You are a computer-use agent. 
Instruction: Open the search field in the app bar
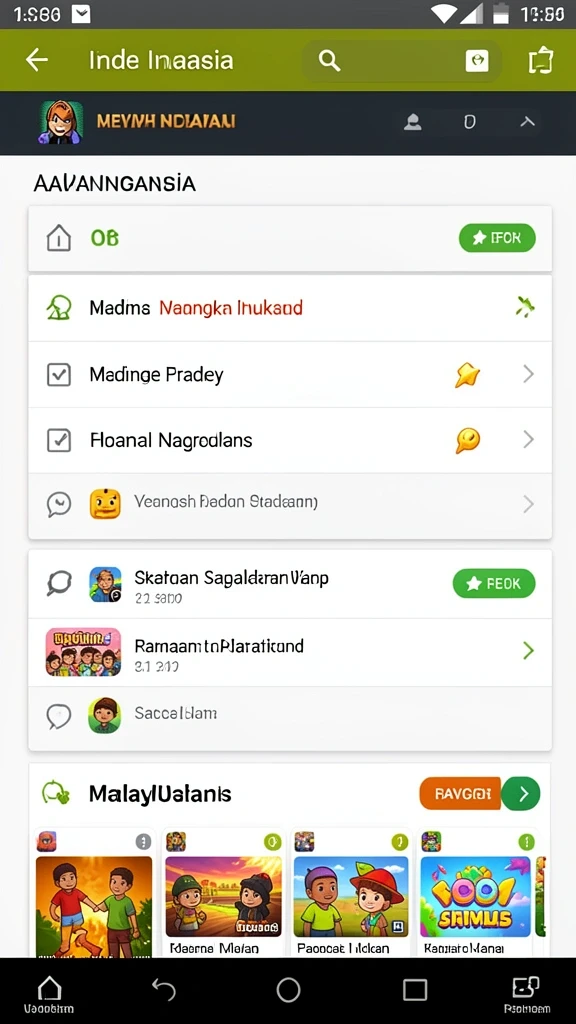pyautogui.click(x=401, y=61)
